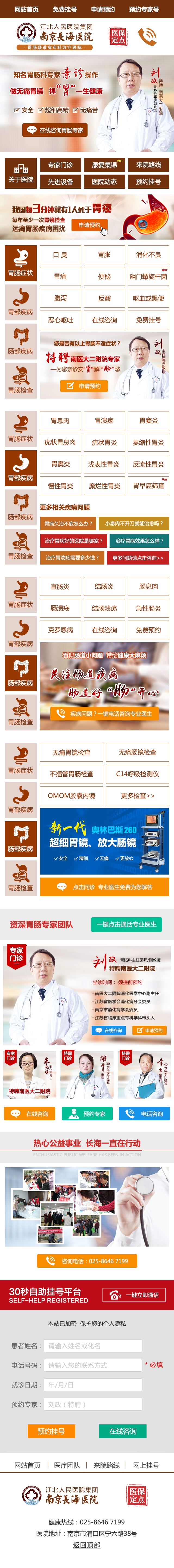Tap 返回顶部 link at the page bottom
This screenshot has width=174, height=1568.
87,1545
